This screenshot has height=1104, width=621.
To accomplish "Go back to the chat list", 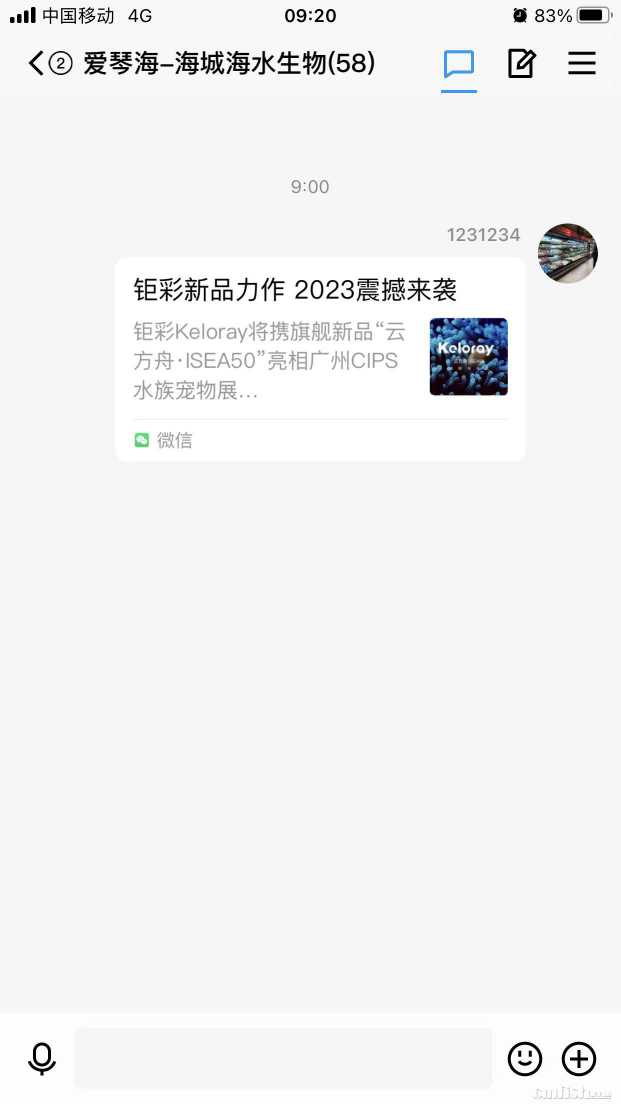I will 38,64.
